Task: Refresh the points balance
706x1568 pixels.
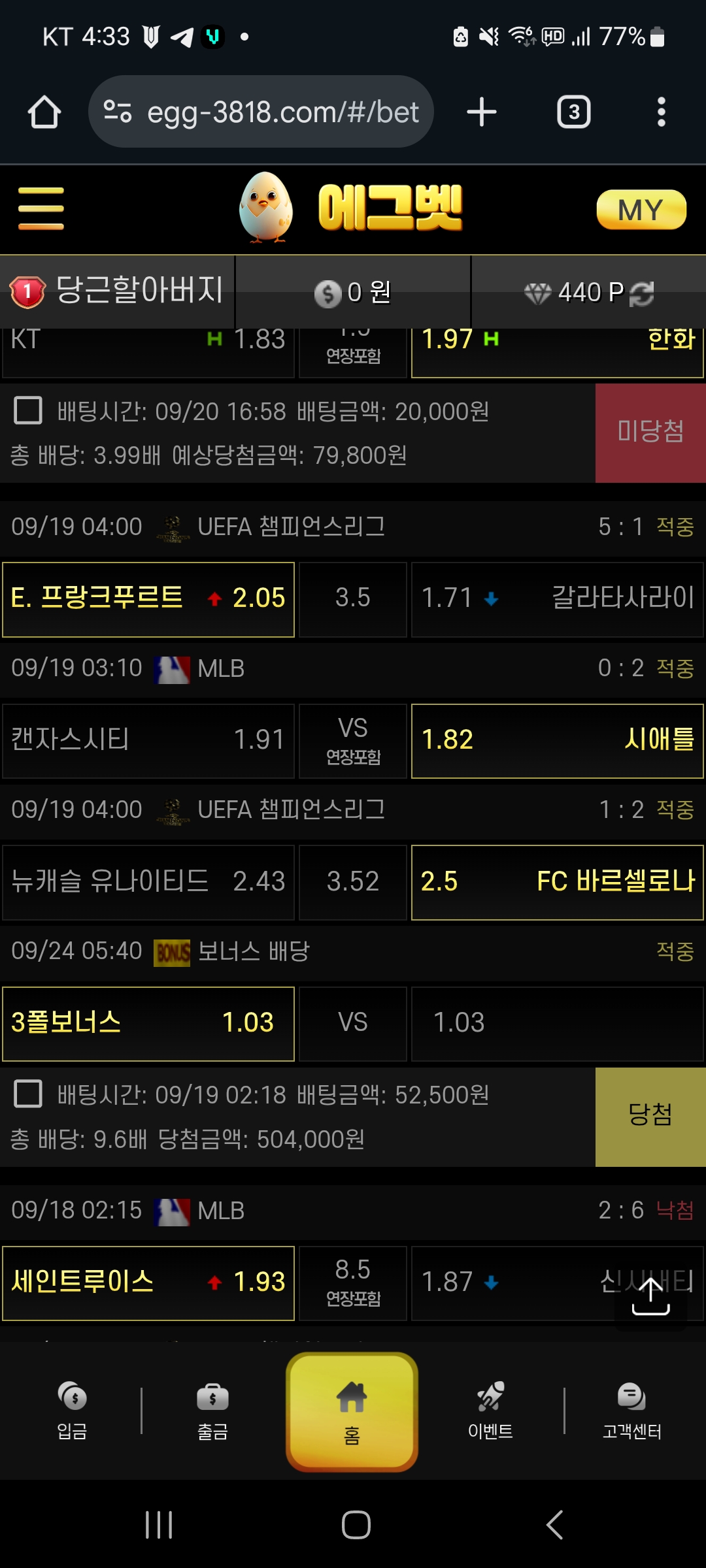Action: [642, 293]
